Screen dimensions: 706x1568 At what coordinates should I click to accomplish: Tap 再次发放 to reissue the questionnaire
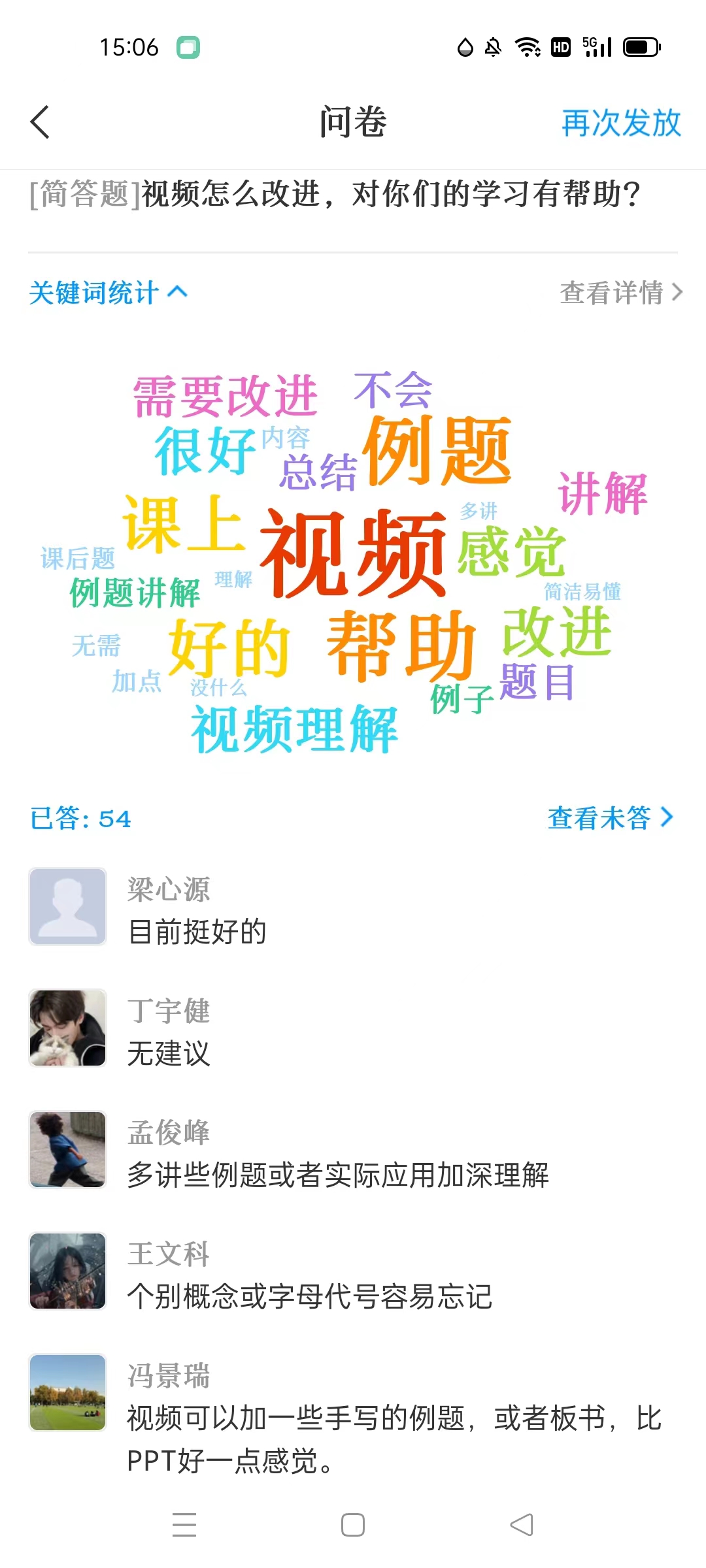click(620, 123)
